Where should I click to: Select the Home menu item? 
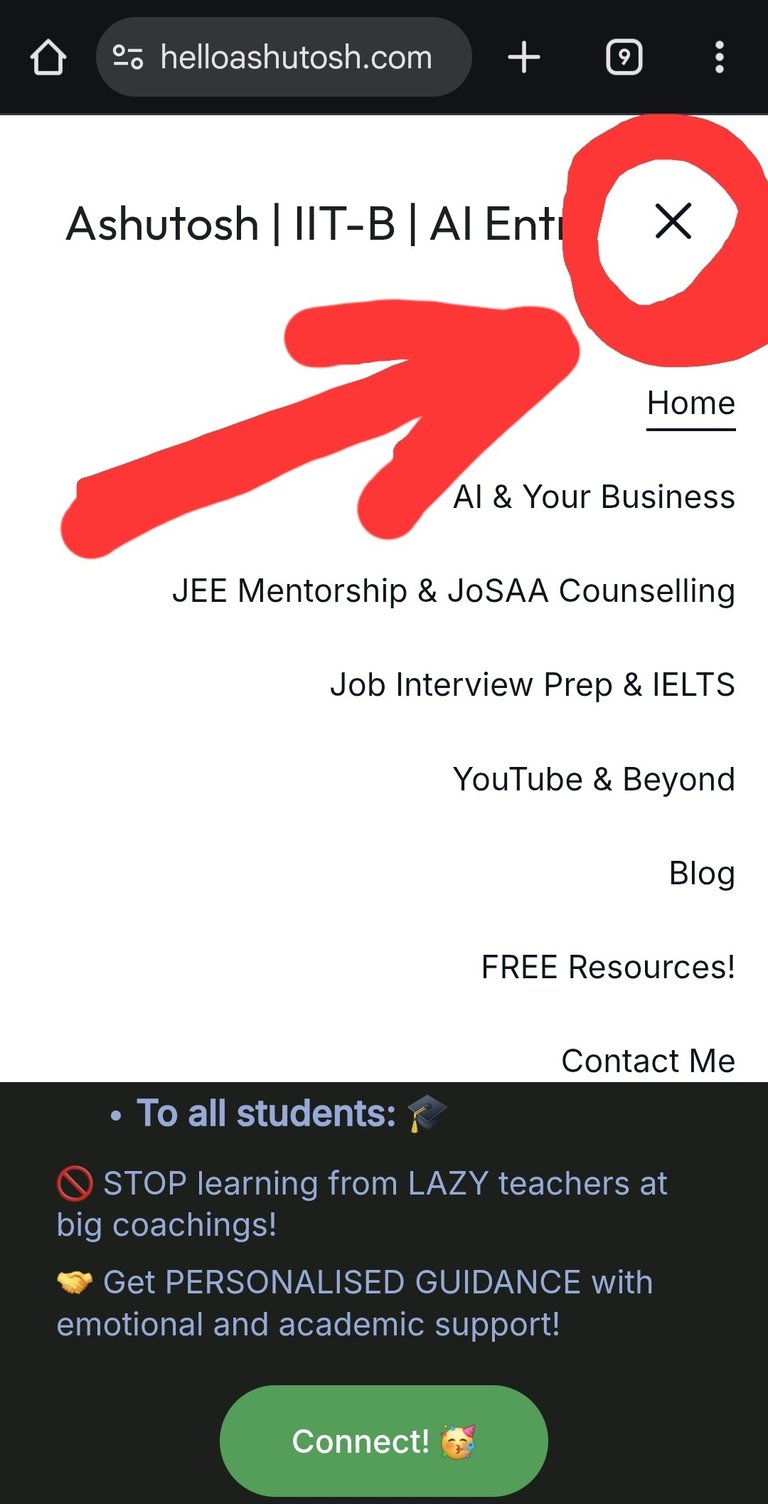tap(690, 403)
